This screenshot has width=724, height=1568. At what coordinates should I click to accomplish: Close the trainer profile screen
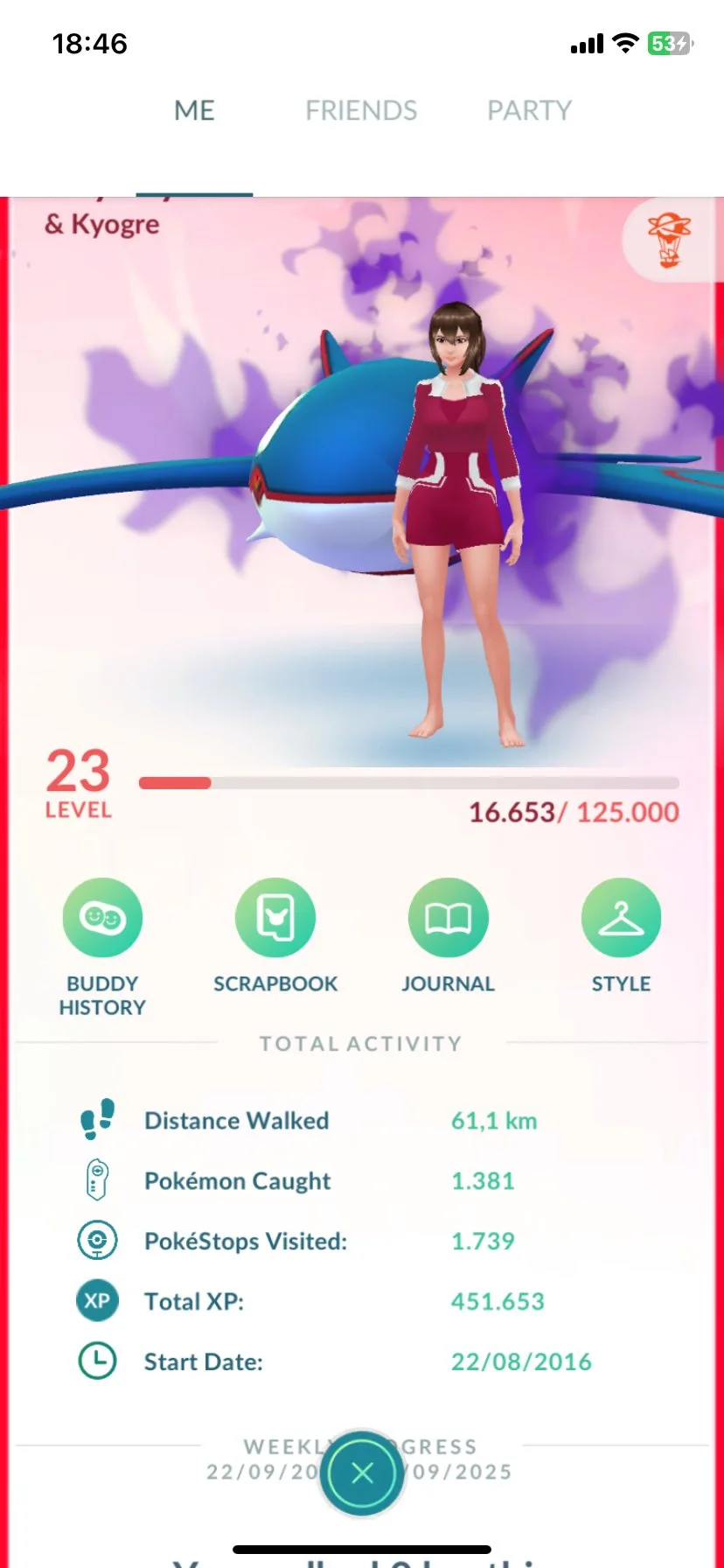point(362,1473)
